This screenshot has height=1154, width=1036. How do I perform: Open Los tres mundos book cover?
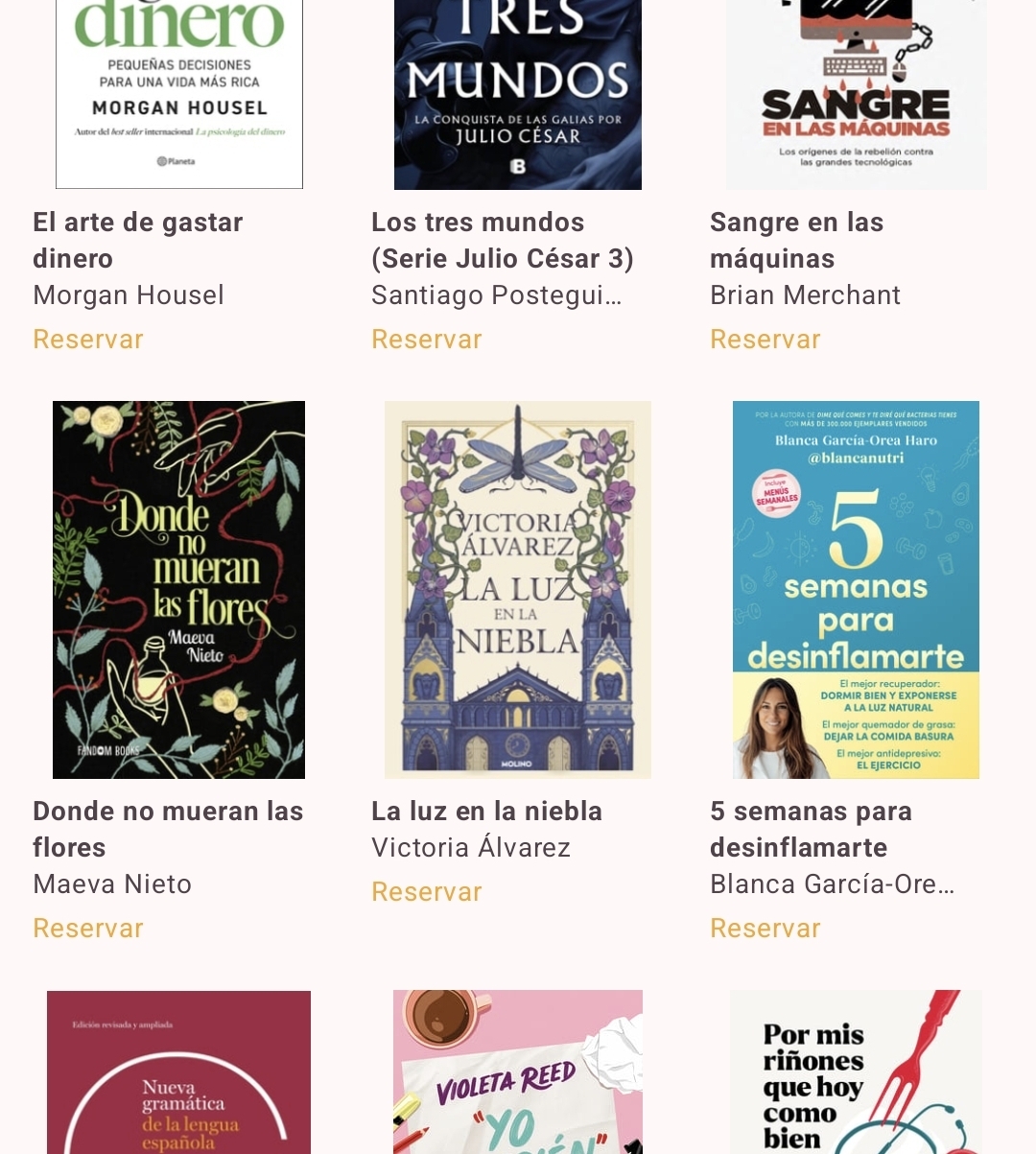pyautogui.click(x=518, y=94)
